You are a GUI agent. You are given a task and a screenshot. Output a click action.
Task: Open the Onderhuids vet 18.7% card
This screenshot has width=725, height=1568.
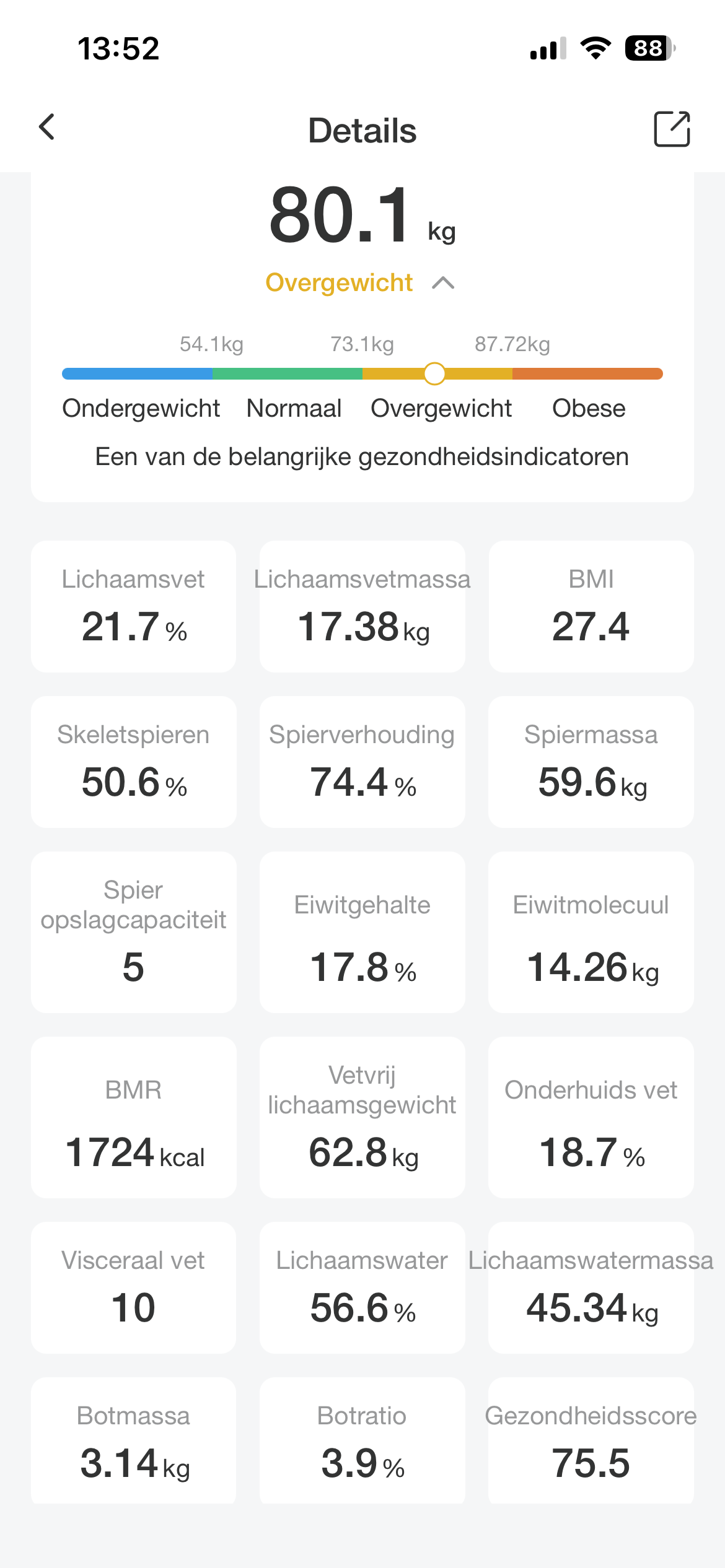coord(591,1117)
